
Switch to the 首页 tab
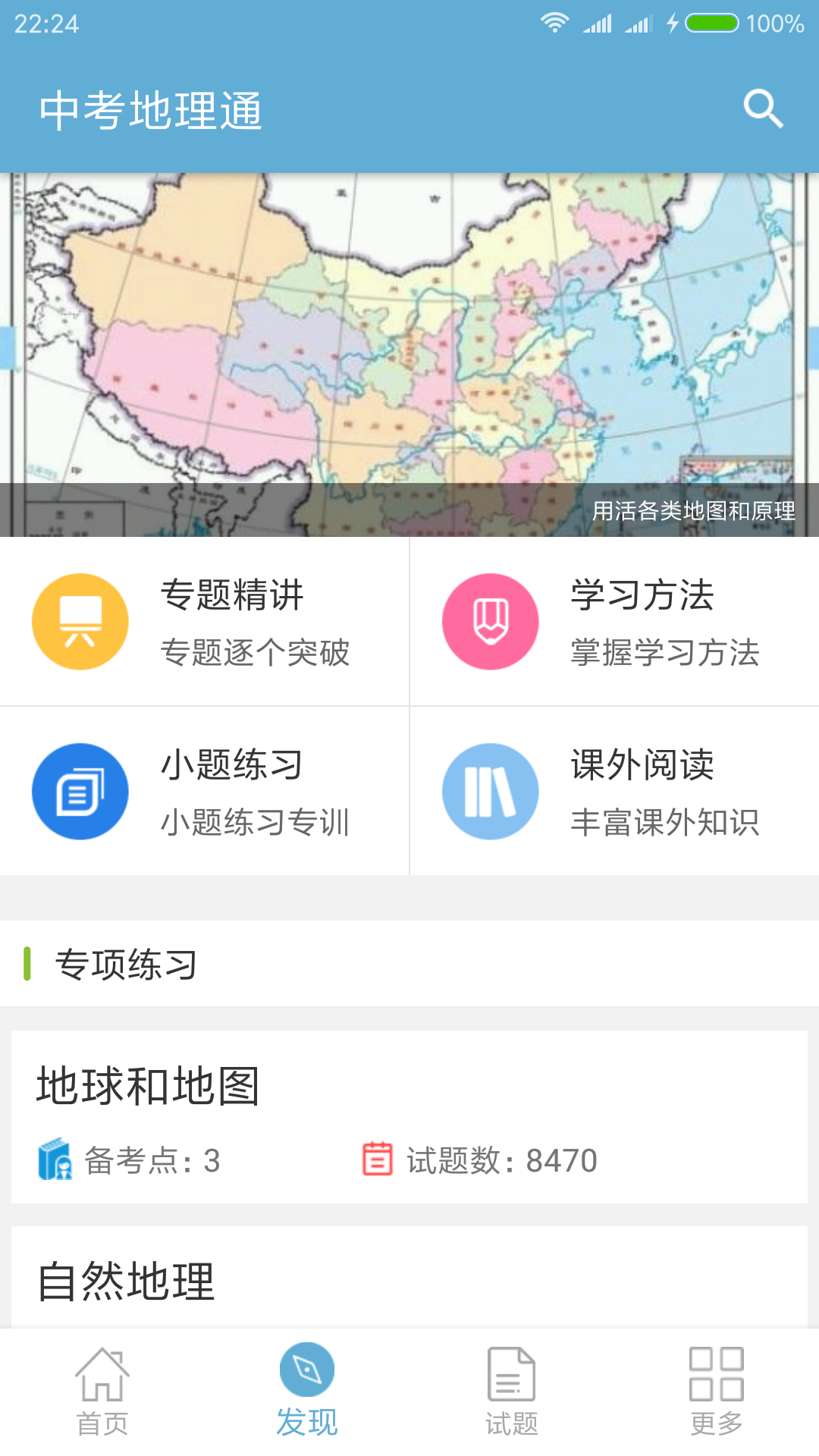point(102,1392)
